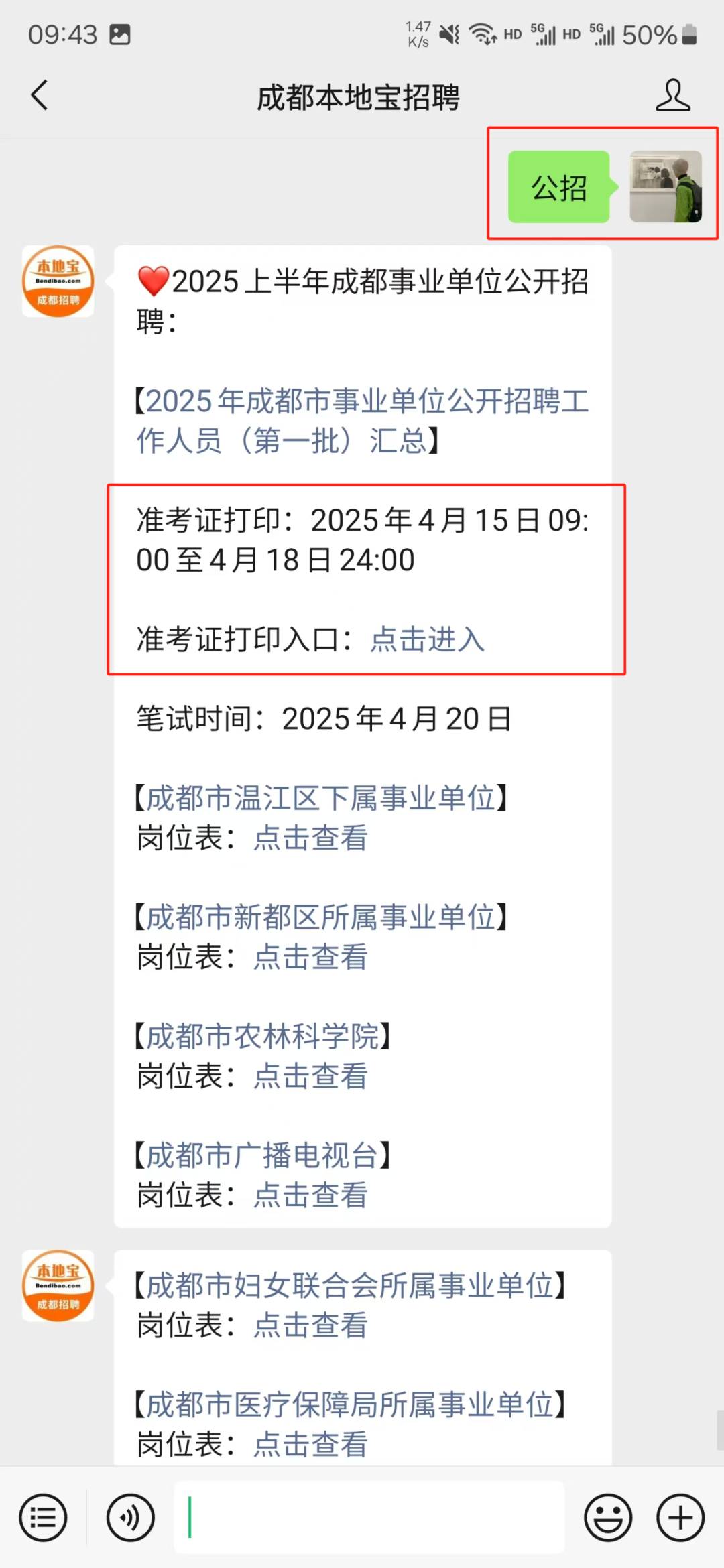This screenshot has height=1568, width=724.
Task: View 岗位表 under 新都区 via 点击查看
Action: tap(310, 958)
